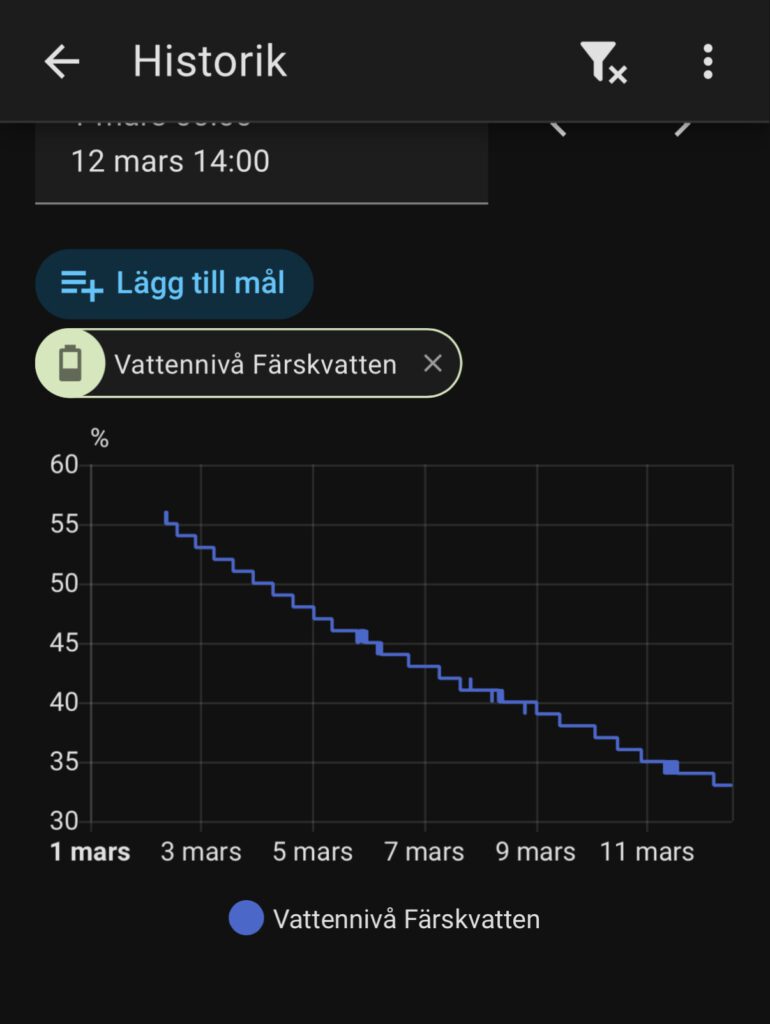Go back from the Historik screen
The width and height of the screenshot is (770, 1024).
pyautogui.click(x=62, y=62)
